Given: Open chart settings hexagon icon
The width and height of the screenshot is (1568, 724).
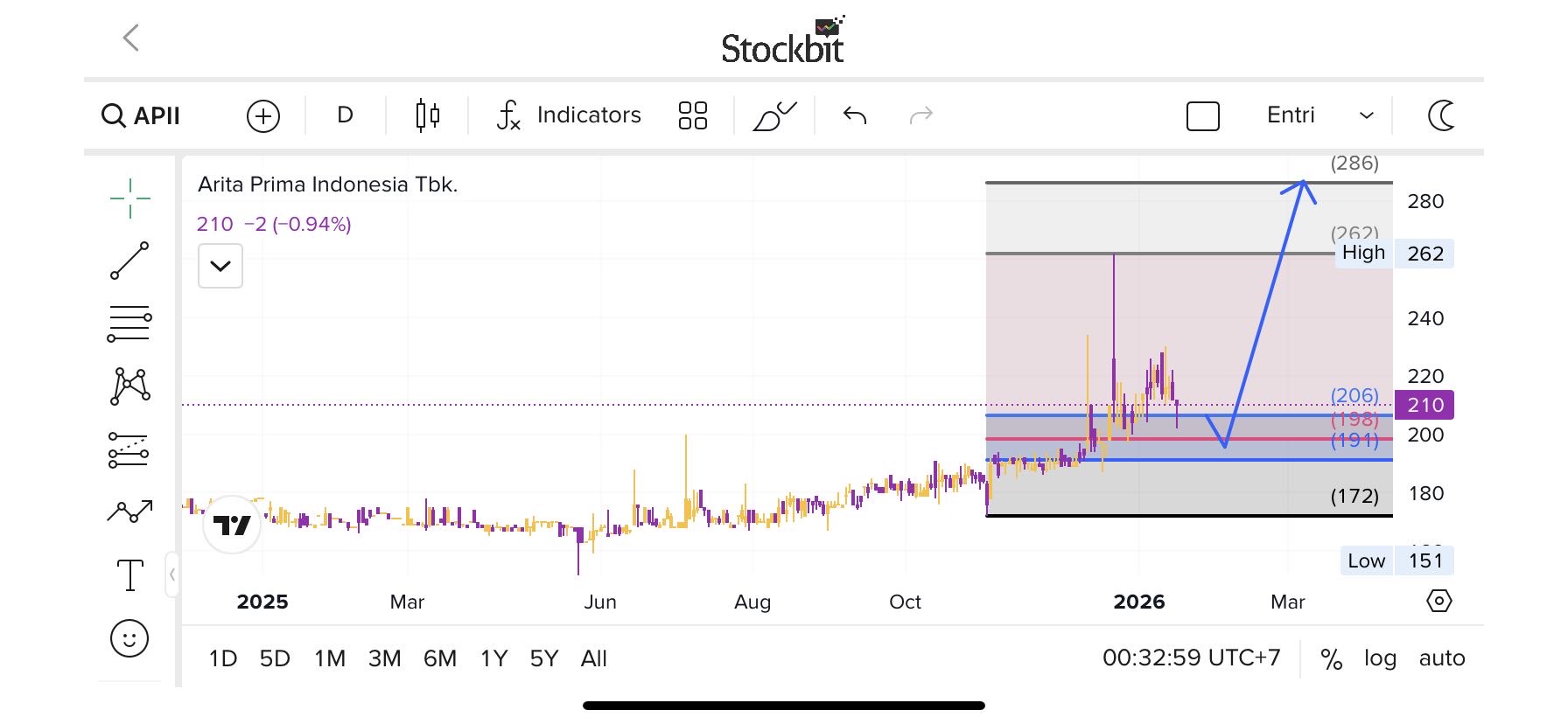Looking at the screenshot, I should point(1438,602).
